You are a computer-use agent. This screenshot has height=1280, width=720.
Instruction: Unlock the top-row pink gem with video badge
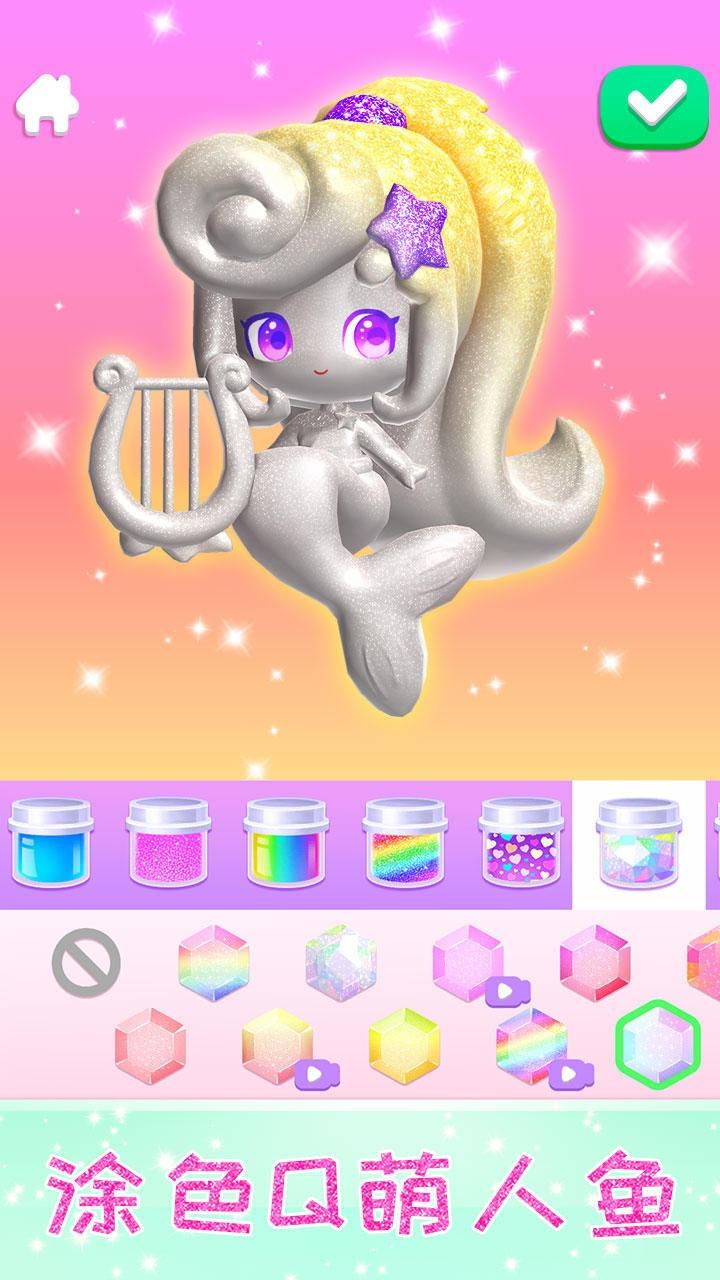click(x=468, y=962)
